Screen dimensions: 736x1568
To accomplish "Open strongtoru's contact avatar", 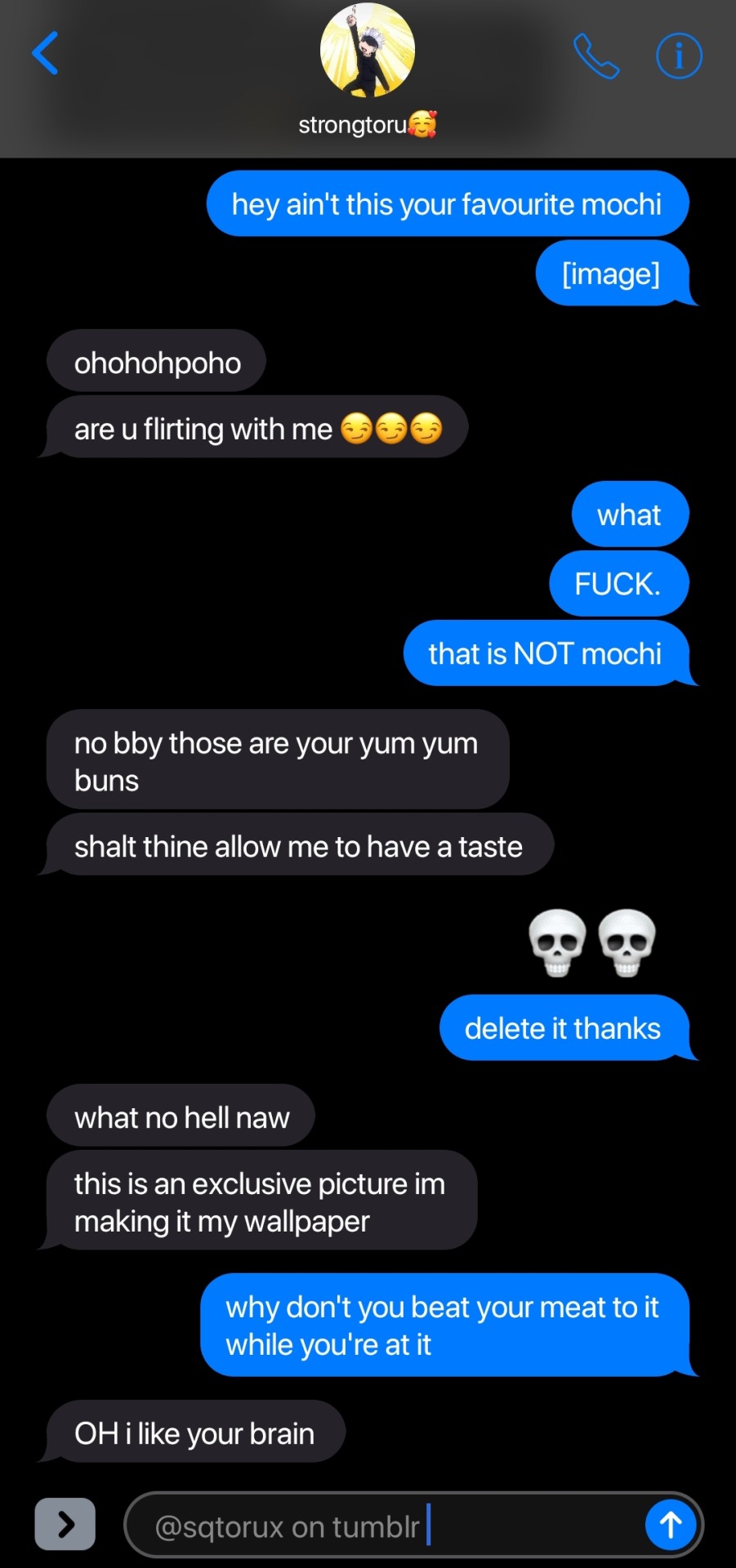I will pyautogui.click(x=368, y=50).
